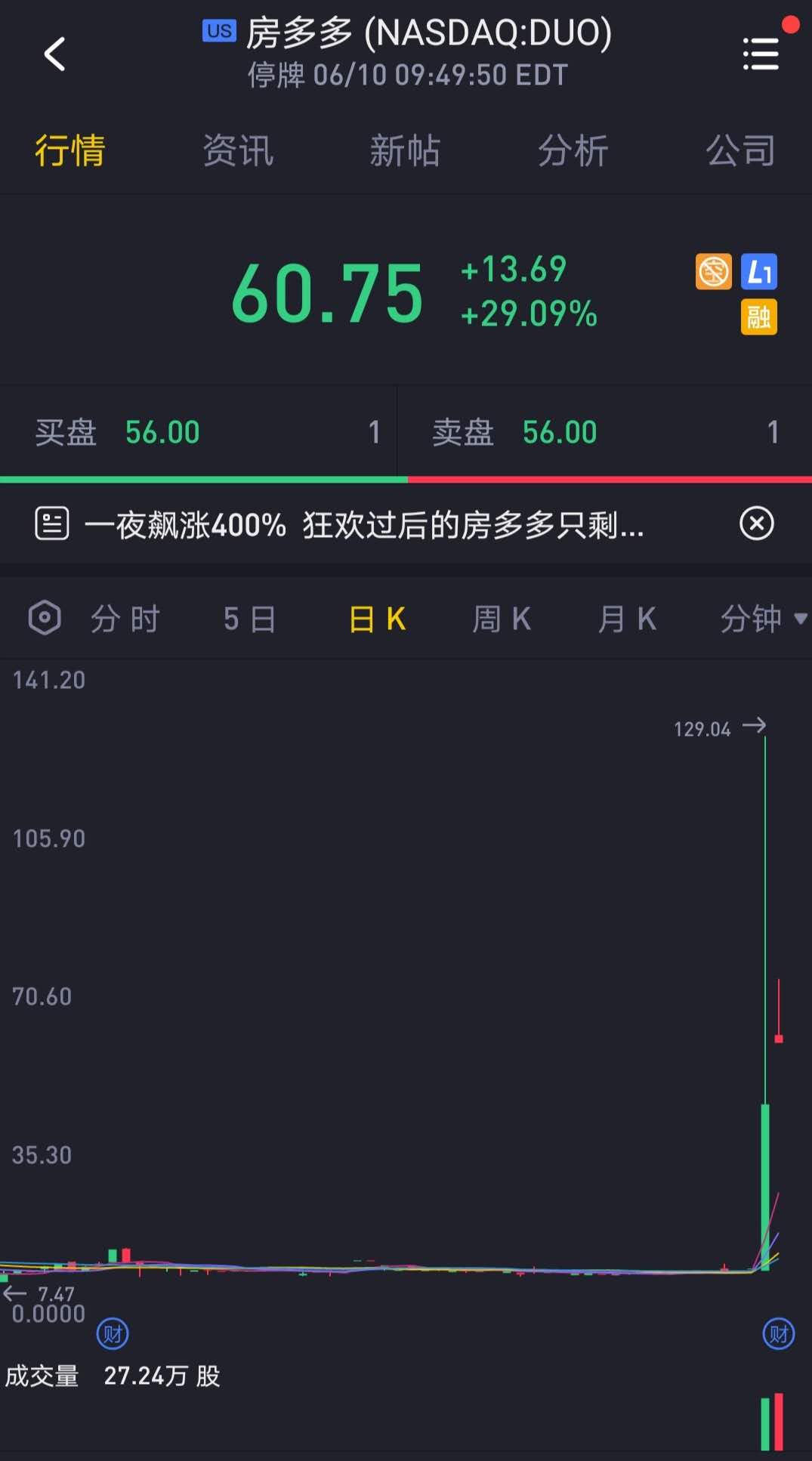Tap the left 财 earnings marker on chart
Image resolution: width=812 pixels, height=1461 pixels.
113,1335
